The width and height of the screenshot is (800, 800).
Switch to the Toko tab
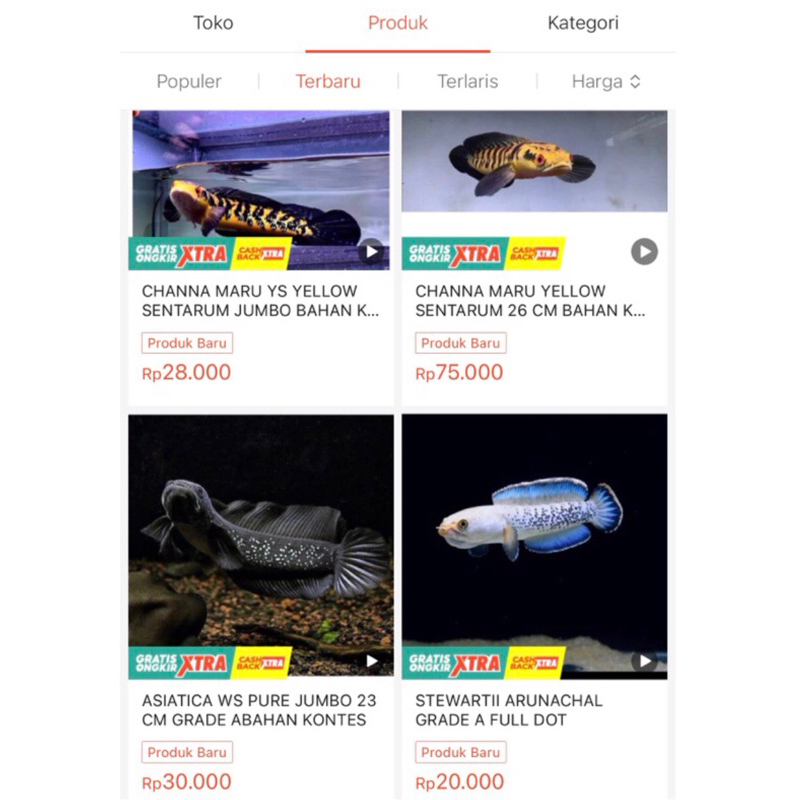coord(213,23)
